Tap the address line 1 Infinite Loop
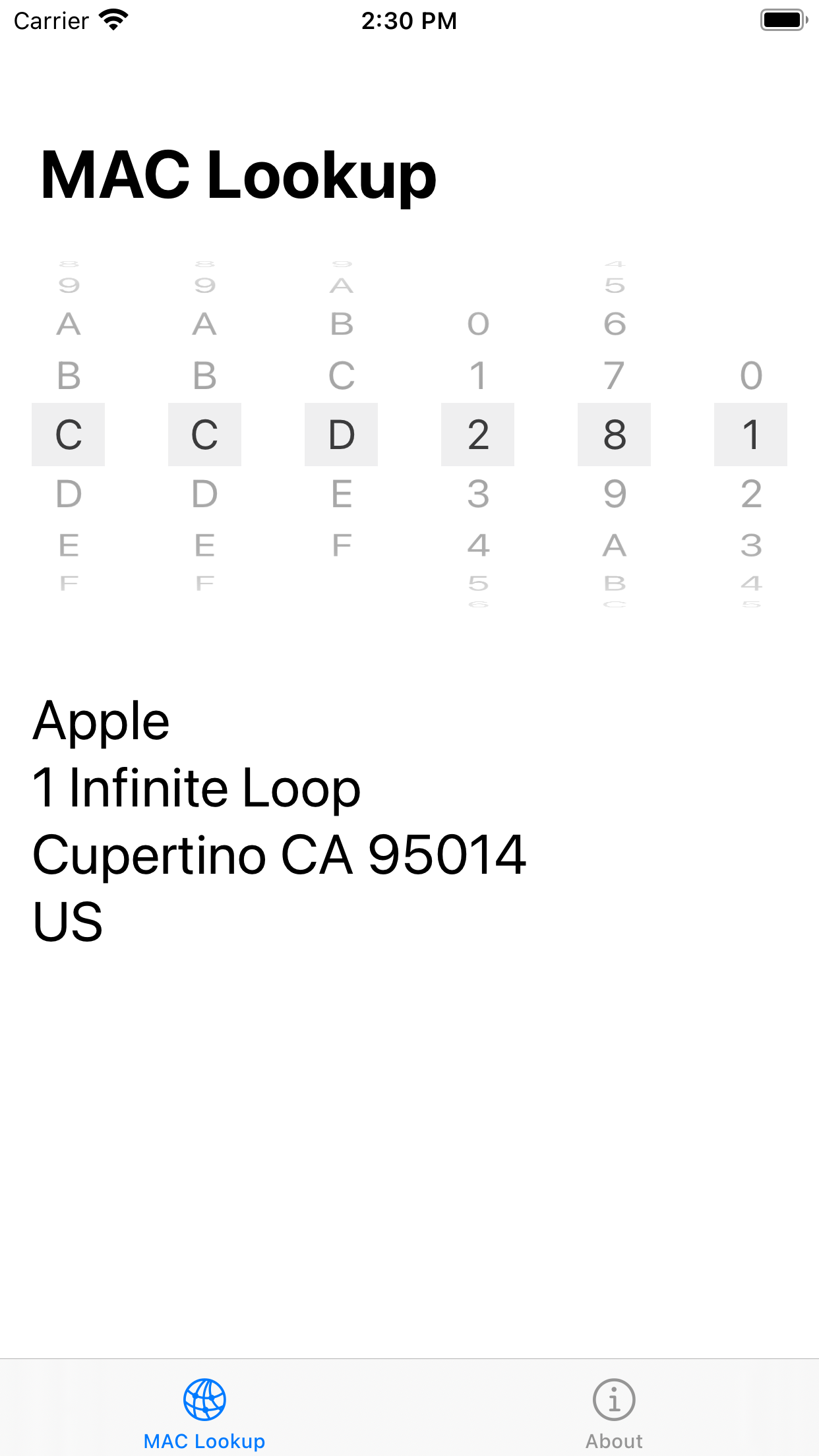Screen dimensions: 819x1456 pyautogui.click(x=197, y=789)
